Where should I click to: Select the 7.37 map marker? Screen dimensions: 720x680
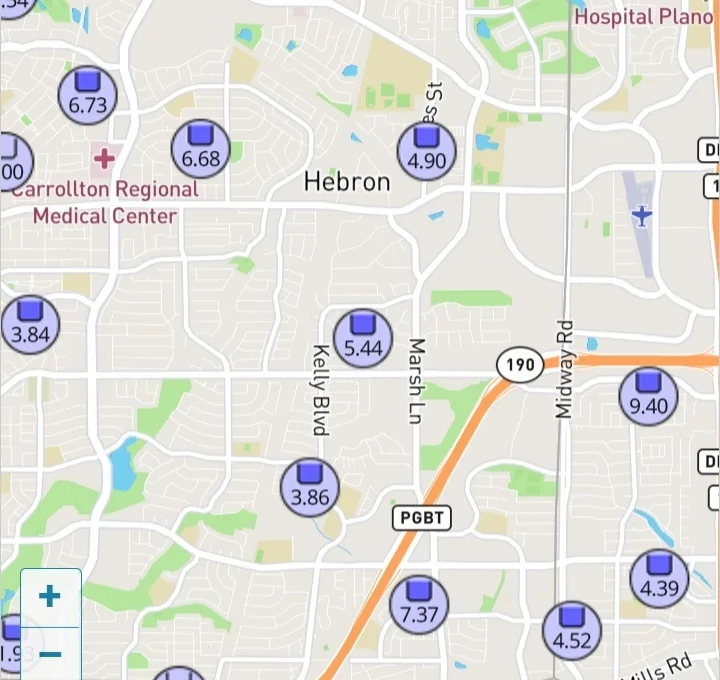point(419,604)
